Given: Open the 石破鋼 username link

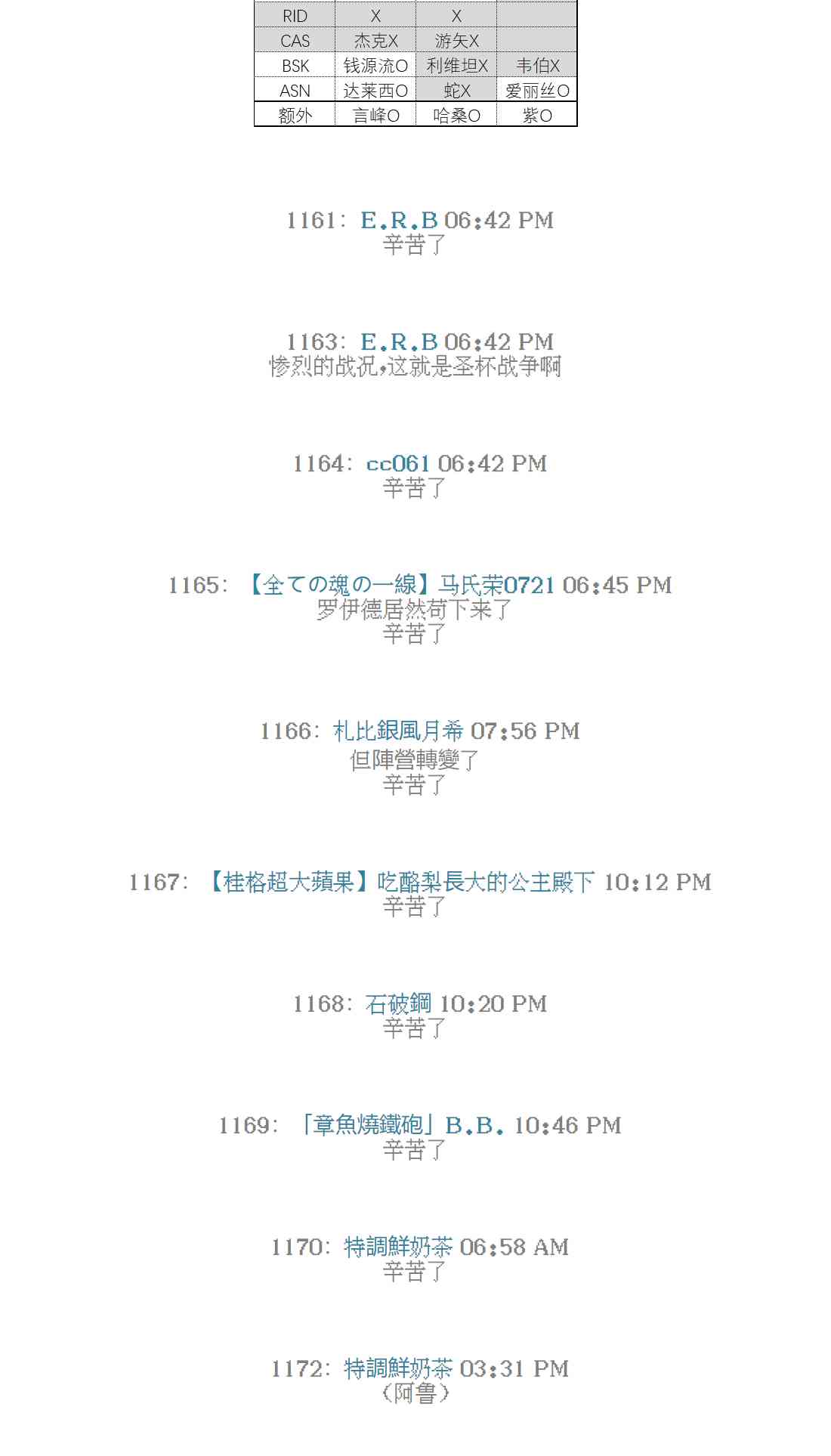Looking at the screenshot, I should 398,1003.
